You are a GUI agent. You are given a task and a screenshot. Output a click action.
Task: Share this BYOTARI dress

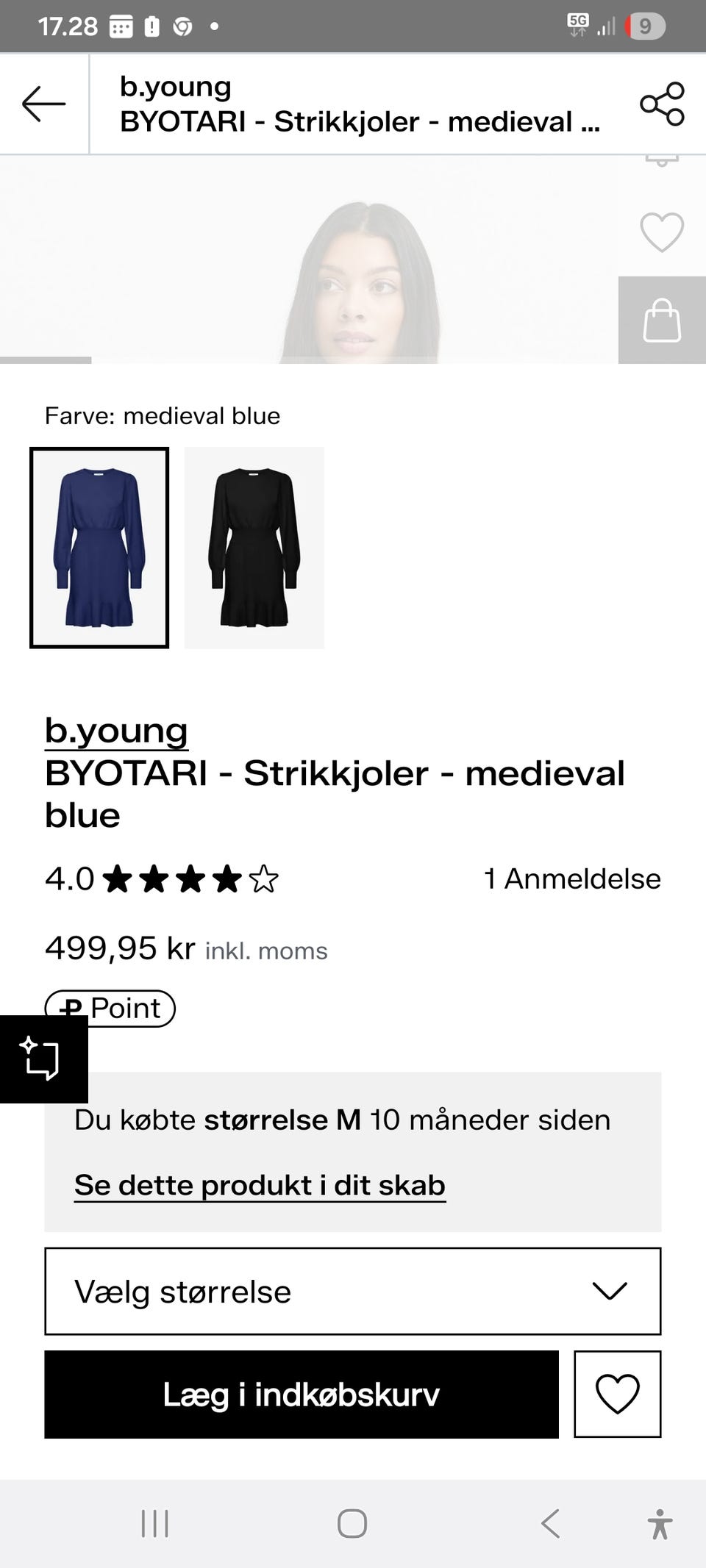[662, 104]
